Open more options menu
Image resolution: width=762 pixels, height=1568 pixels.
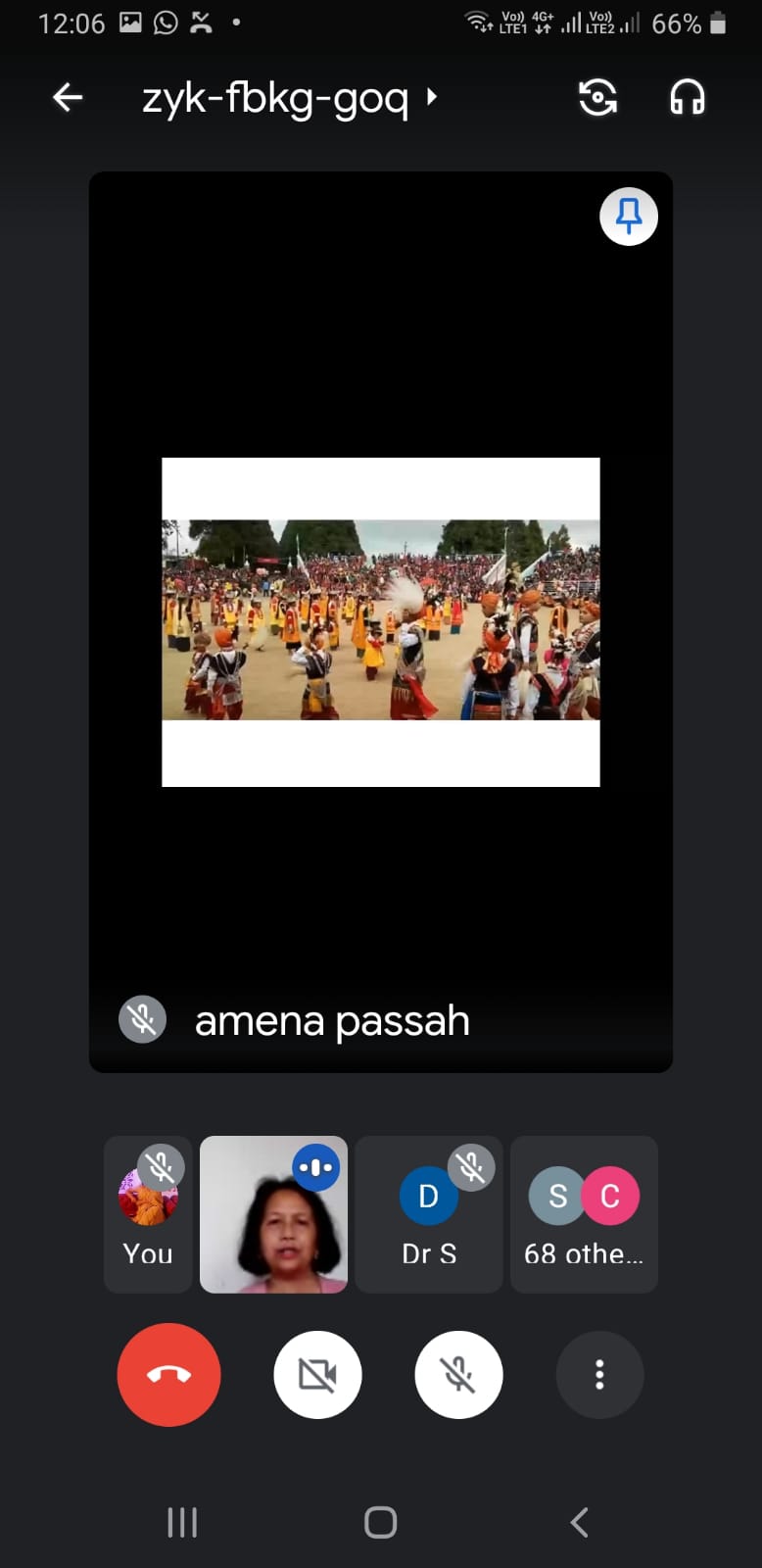[599, 1375]
